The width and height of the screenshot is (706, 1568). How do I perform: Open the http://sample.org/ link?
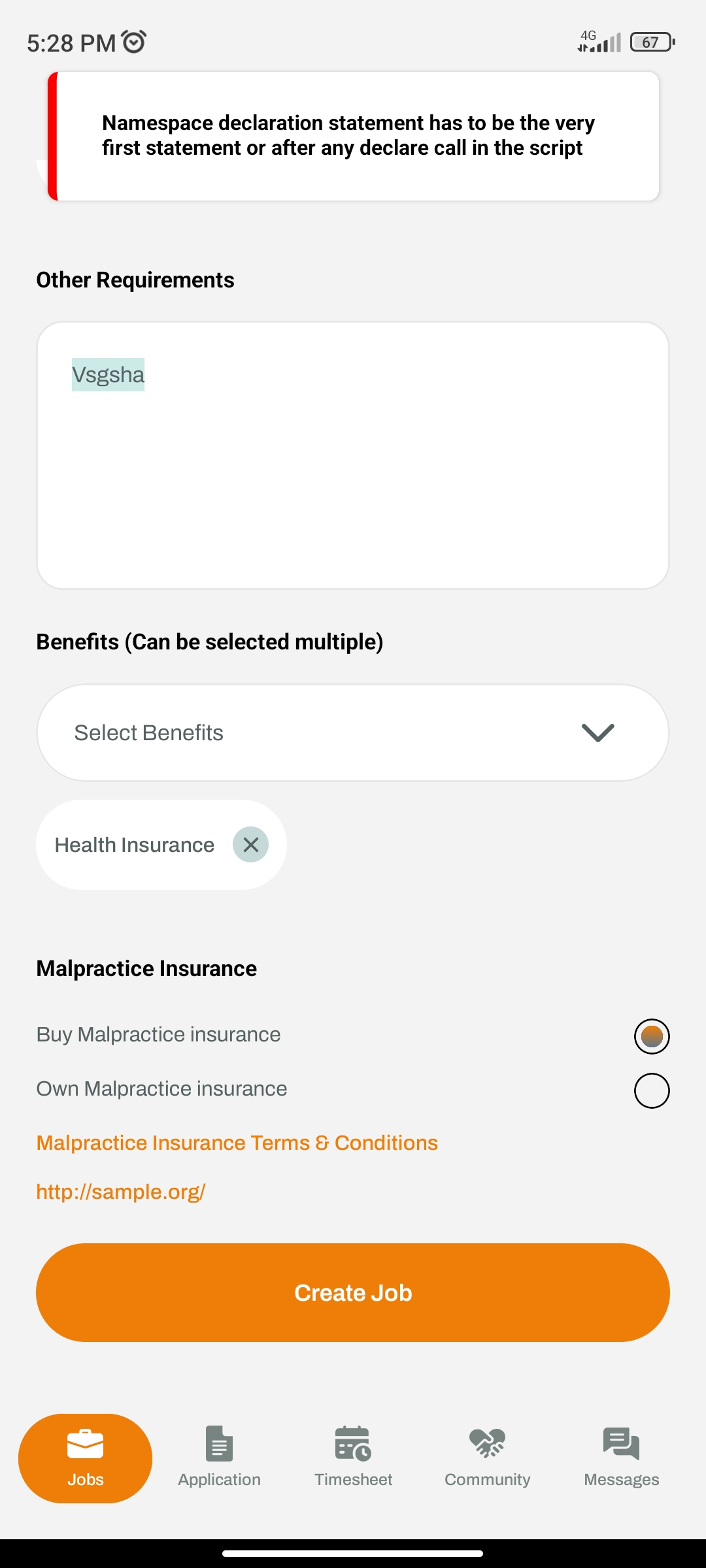pos(121,1192)
